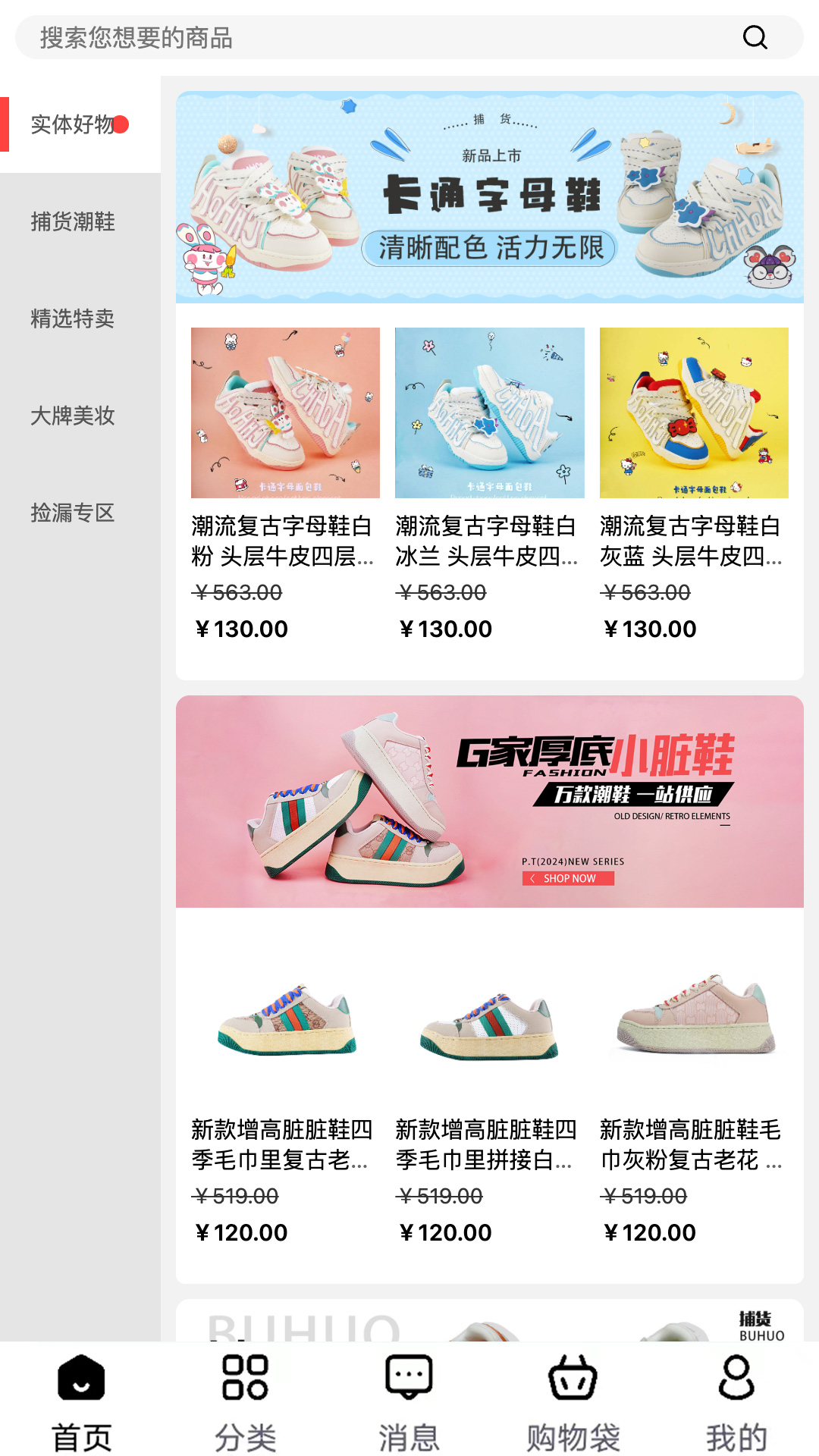Viewport: 819px width, 1456px height.
Task: Open the 精选特卖 category
Action: tap(73, 318)
